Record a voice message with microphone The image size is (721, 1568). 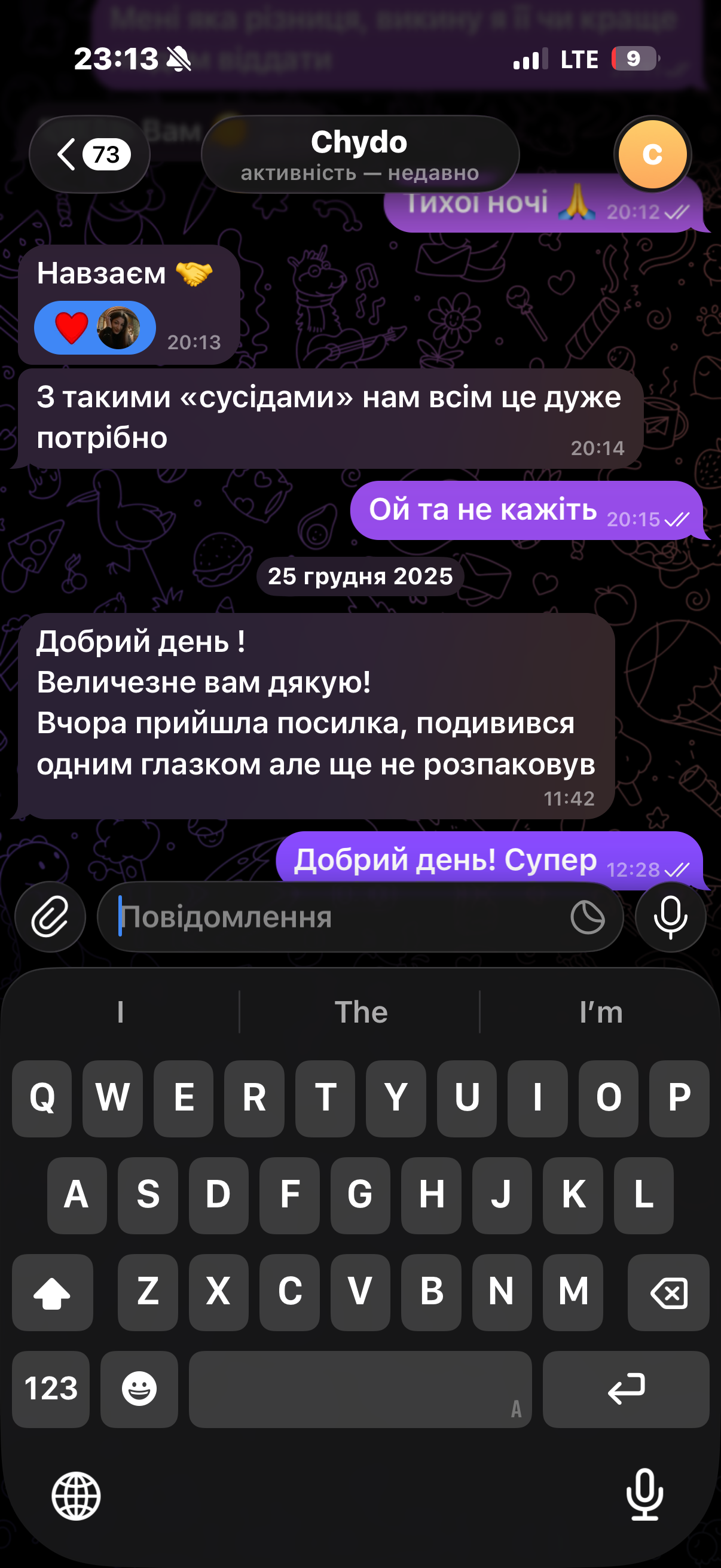(x=670, y=916)
